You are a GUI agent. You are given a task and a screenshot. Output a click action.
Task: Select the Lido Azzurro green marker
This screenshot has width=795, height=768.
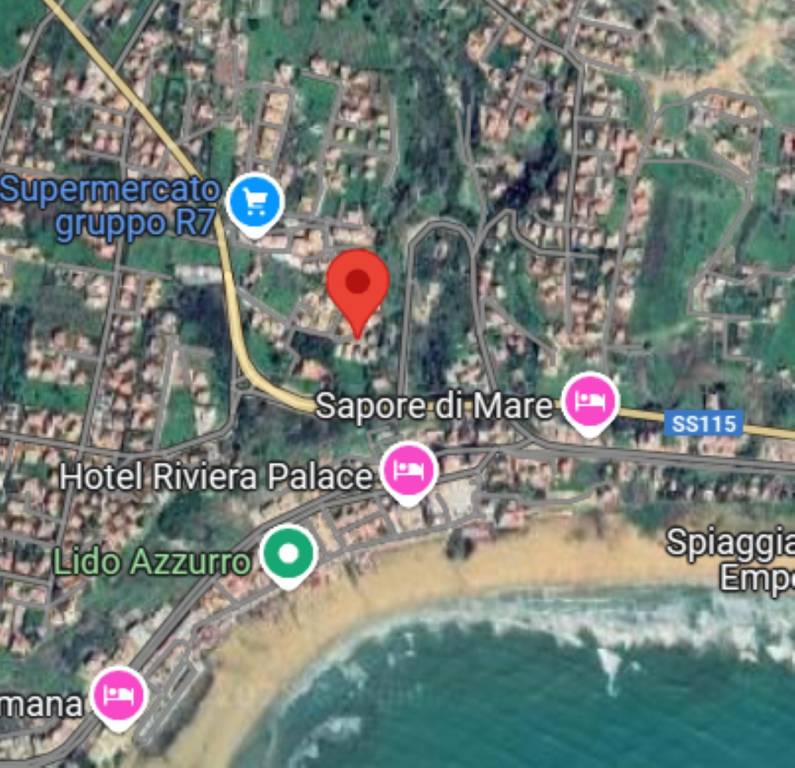(289, 554)
